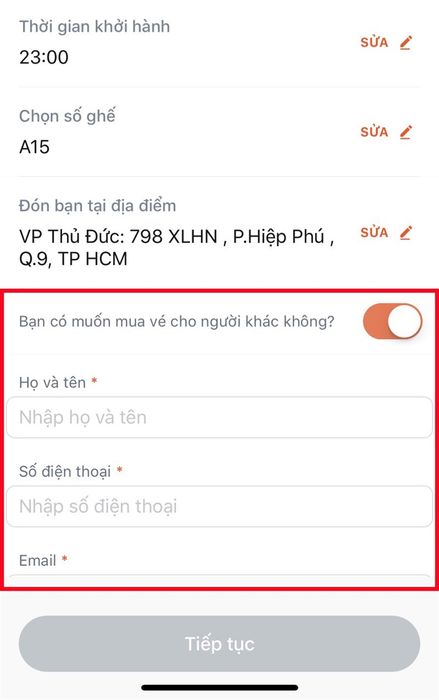Screen dimensions: 439x700
Task: Edit the VP Thủ Đức pickup location
Action: pos(386,233)
